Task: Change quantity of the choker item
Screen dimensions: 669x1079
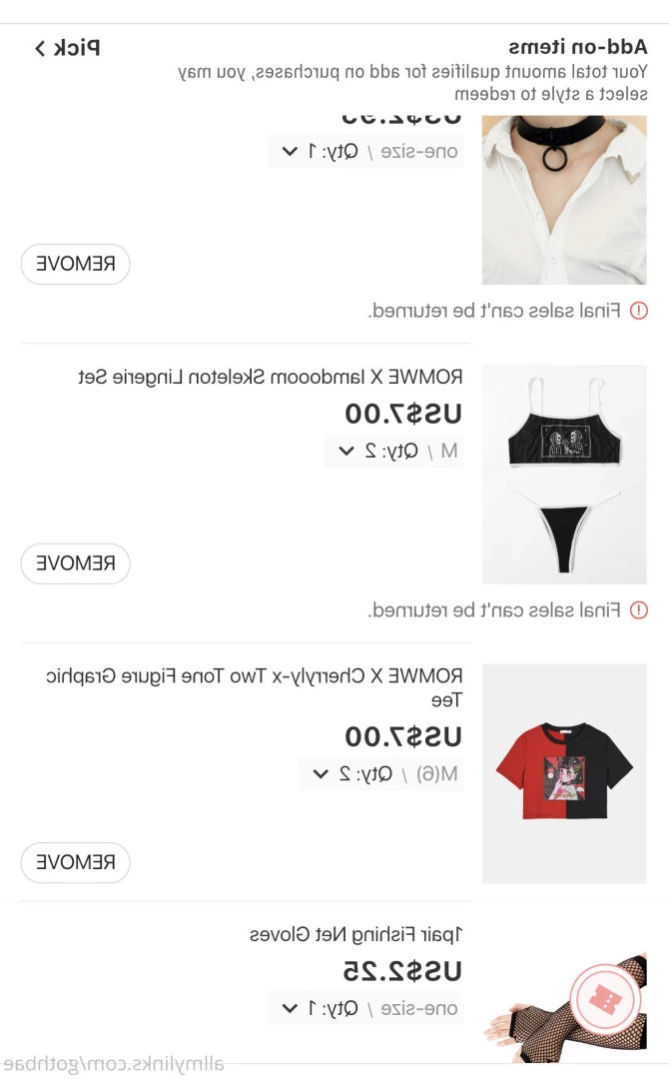Action: click(x=365, y=152)
